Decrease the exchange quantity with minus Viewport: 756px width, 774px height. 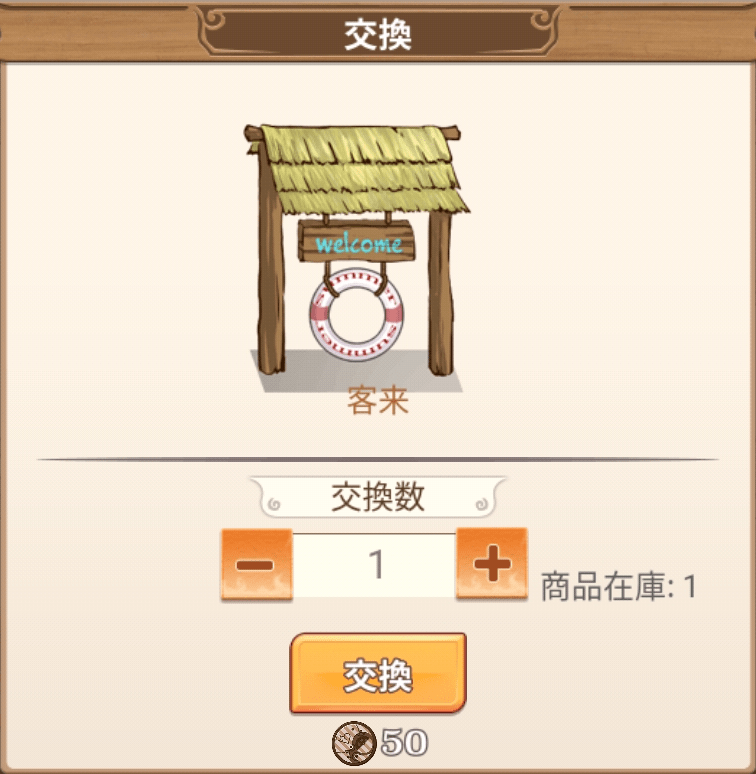click(256, 565)
